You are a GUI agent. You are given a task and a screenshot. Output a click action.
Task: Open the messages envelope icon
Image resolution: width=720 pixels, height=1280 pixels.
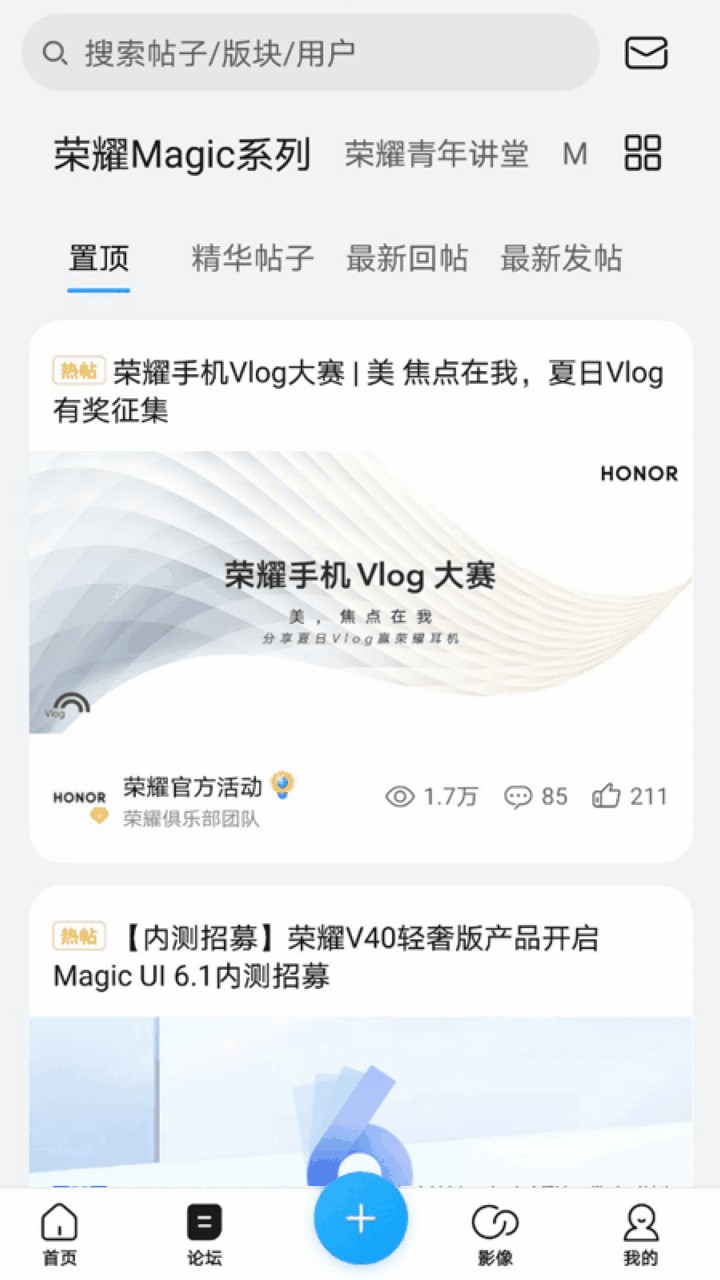(646, 53)
